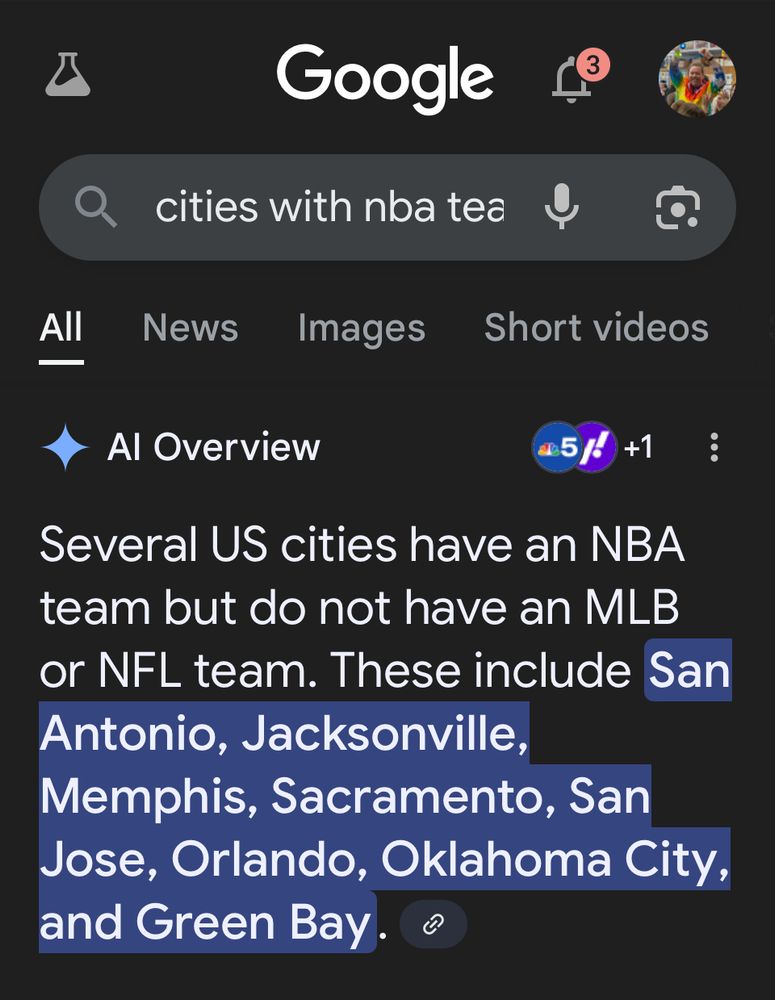Tap the link icon after Green Bay
The image size is (775, 1000).
433,924
